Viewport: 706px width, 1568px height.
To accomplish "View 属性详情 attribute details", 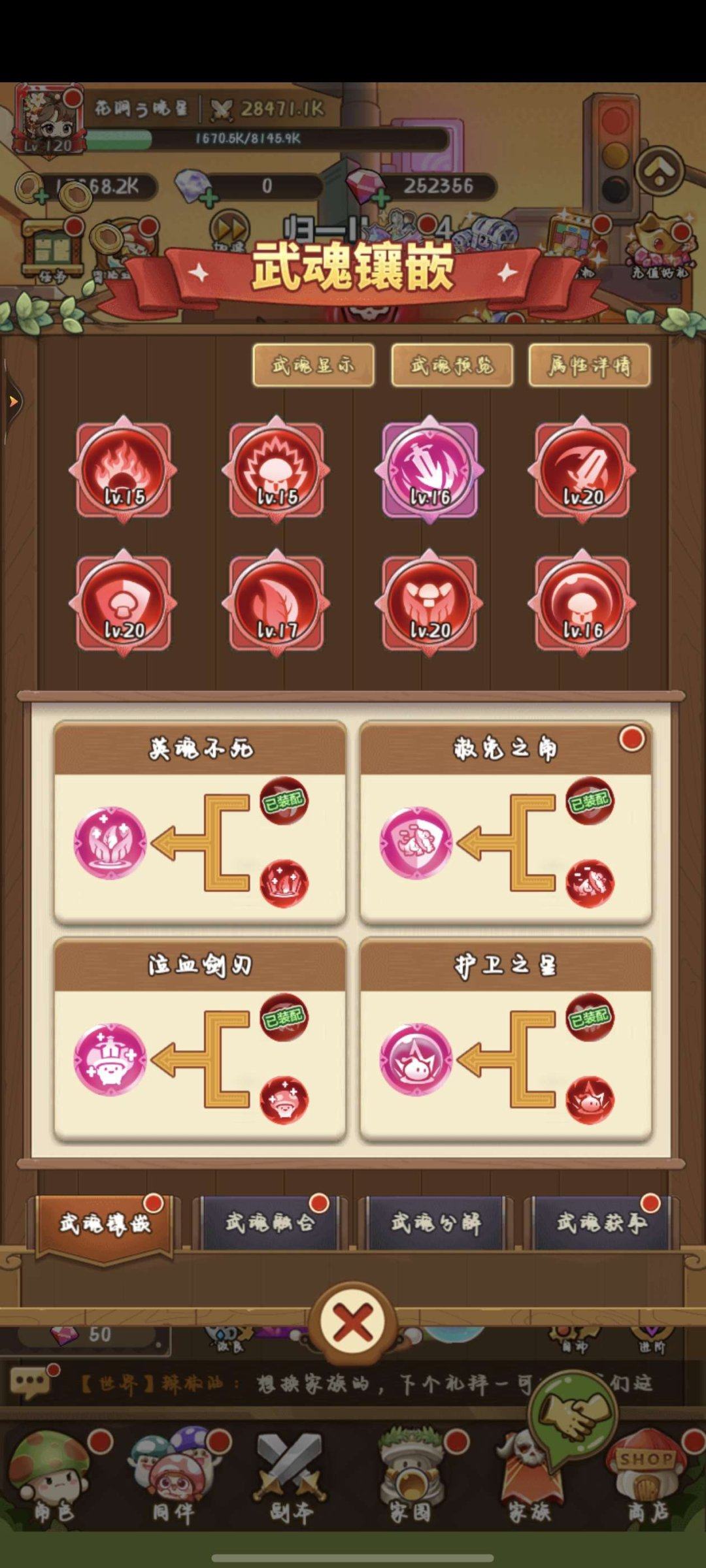I will 589,365.
